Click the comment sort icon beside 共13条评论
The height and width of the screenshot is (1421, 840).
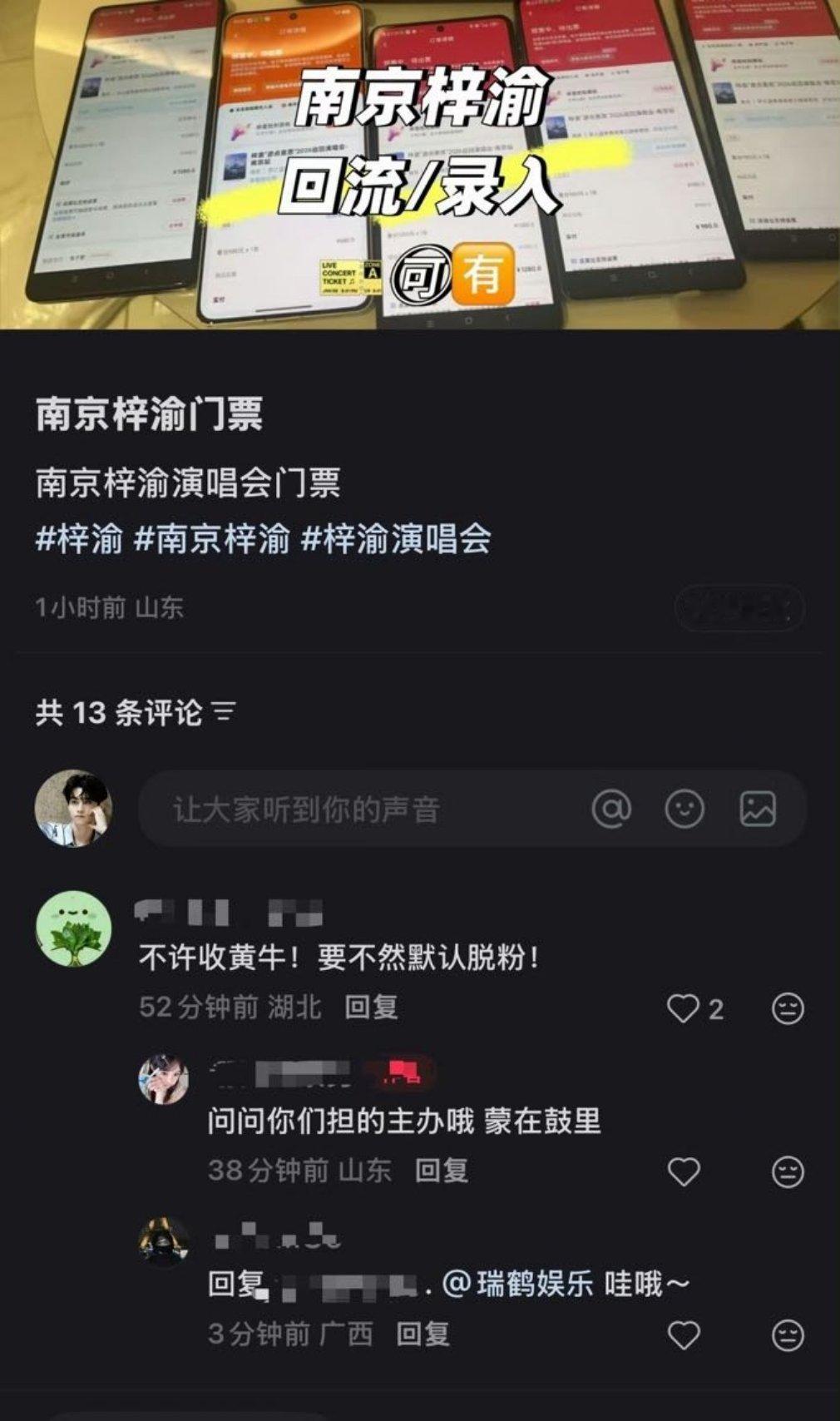222,710
